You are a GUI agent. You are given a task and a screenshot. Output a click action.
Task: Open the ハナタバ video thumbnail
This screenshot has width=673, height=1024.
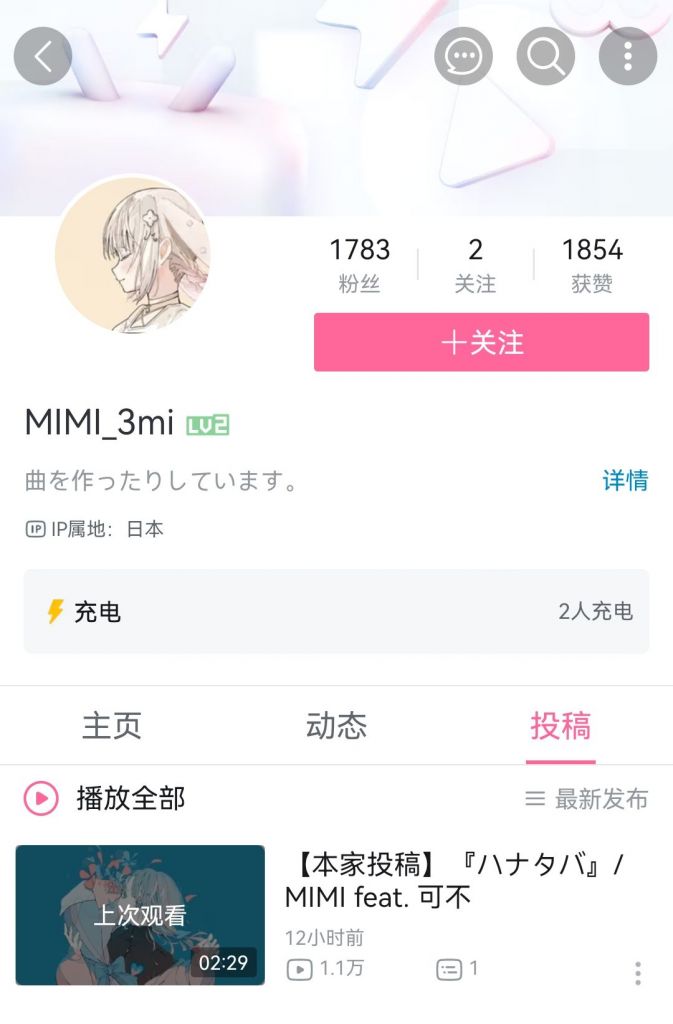[x=140, y=915]
